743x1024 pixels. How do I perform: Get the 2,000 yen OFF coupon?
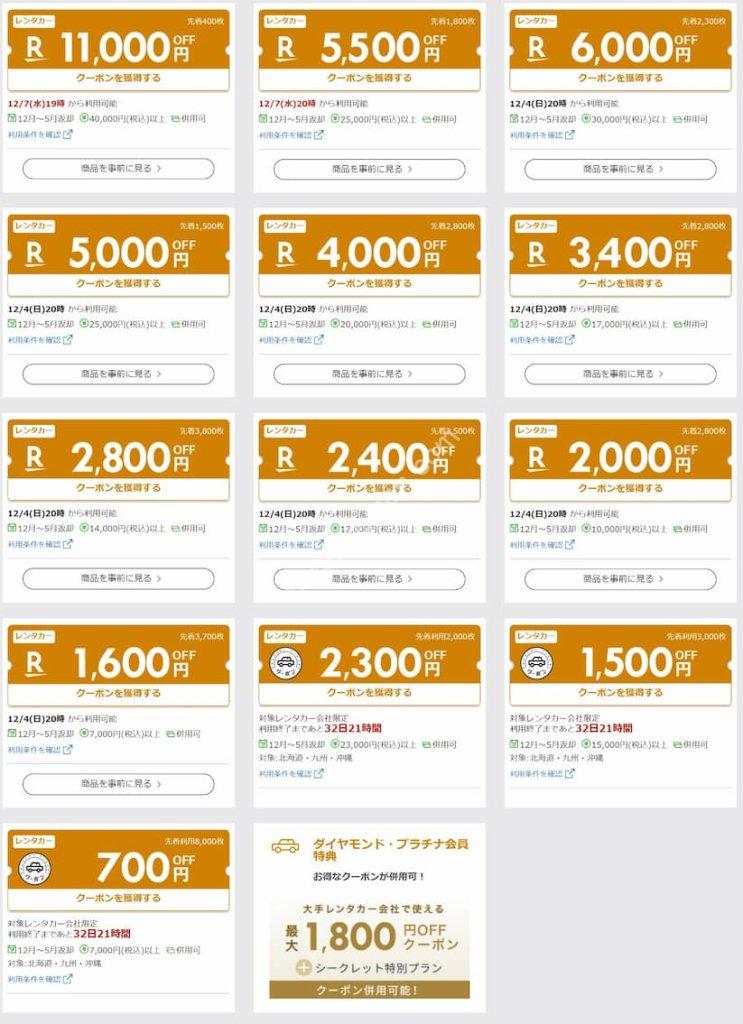point(620,488)
